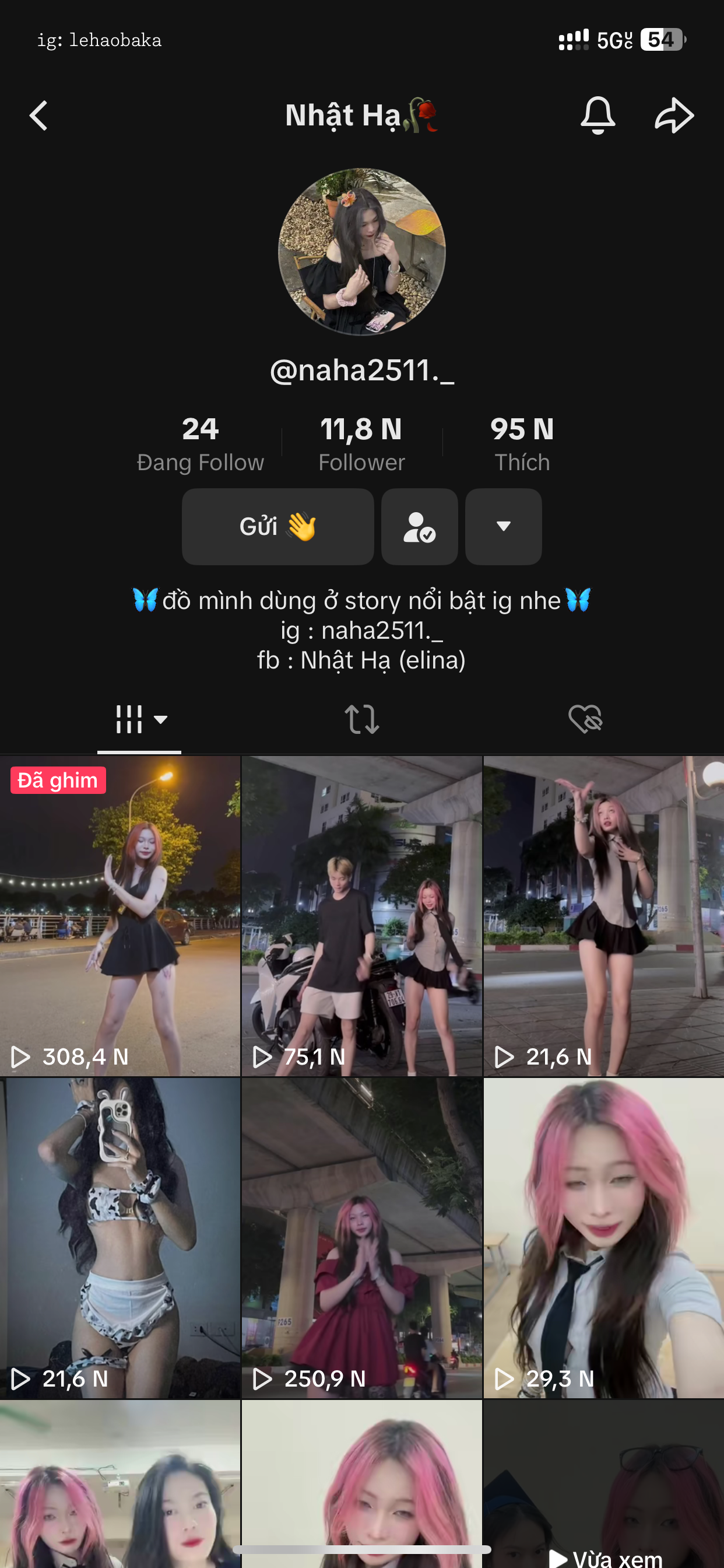Viewport: 724px width, 1568px height.
Task: Open the following status button
Action: (x=419, y=527)
